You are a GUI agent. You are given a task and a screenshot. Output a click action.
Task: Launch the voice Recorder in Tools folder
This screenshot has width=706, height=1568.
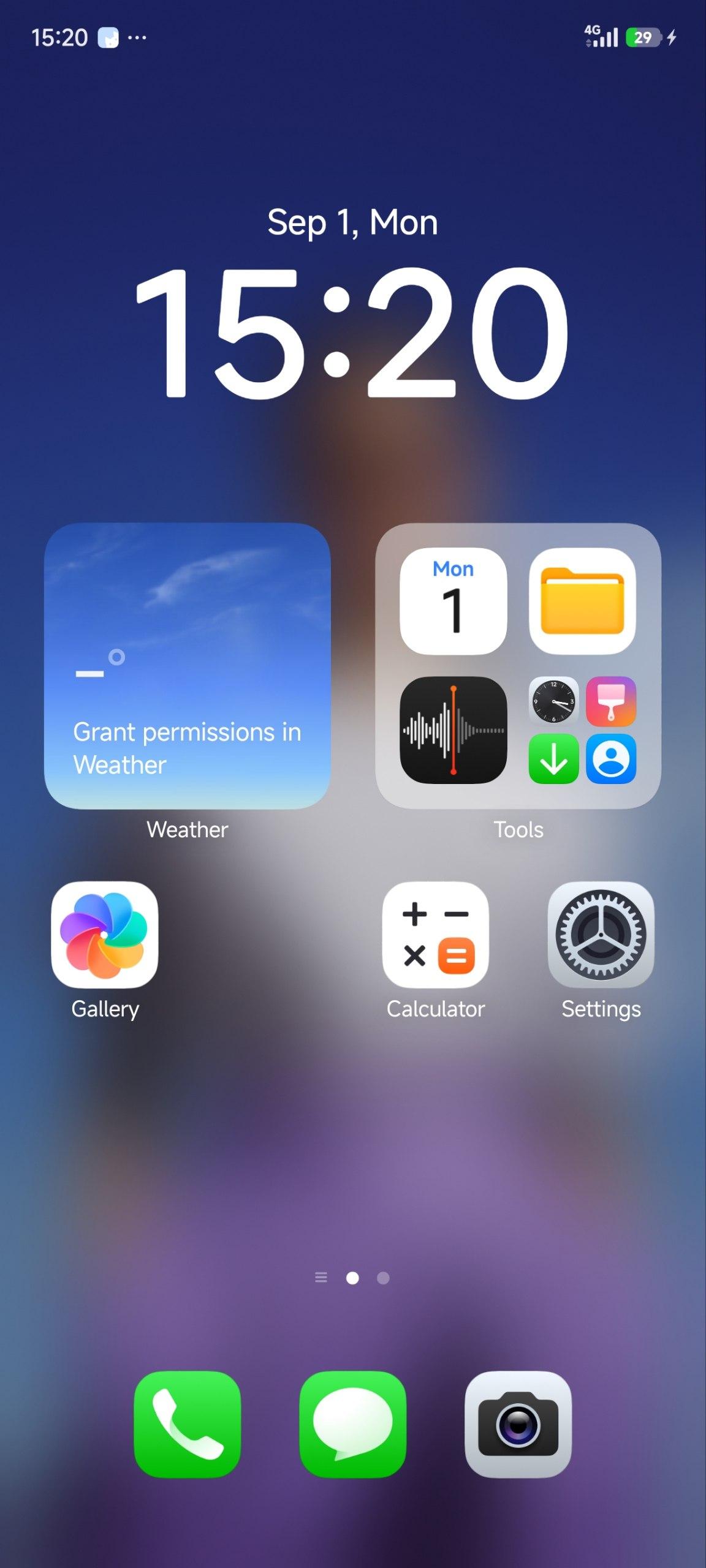[454, 730]
